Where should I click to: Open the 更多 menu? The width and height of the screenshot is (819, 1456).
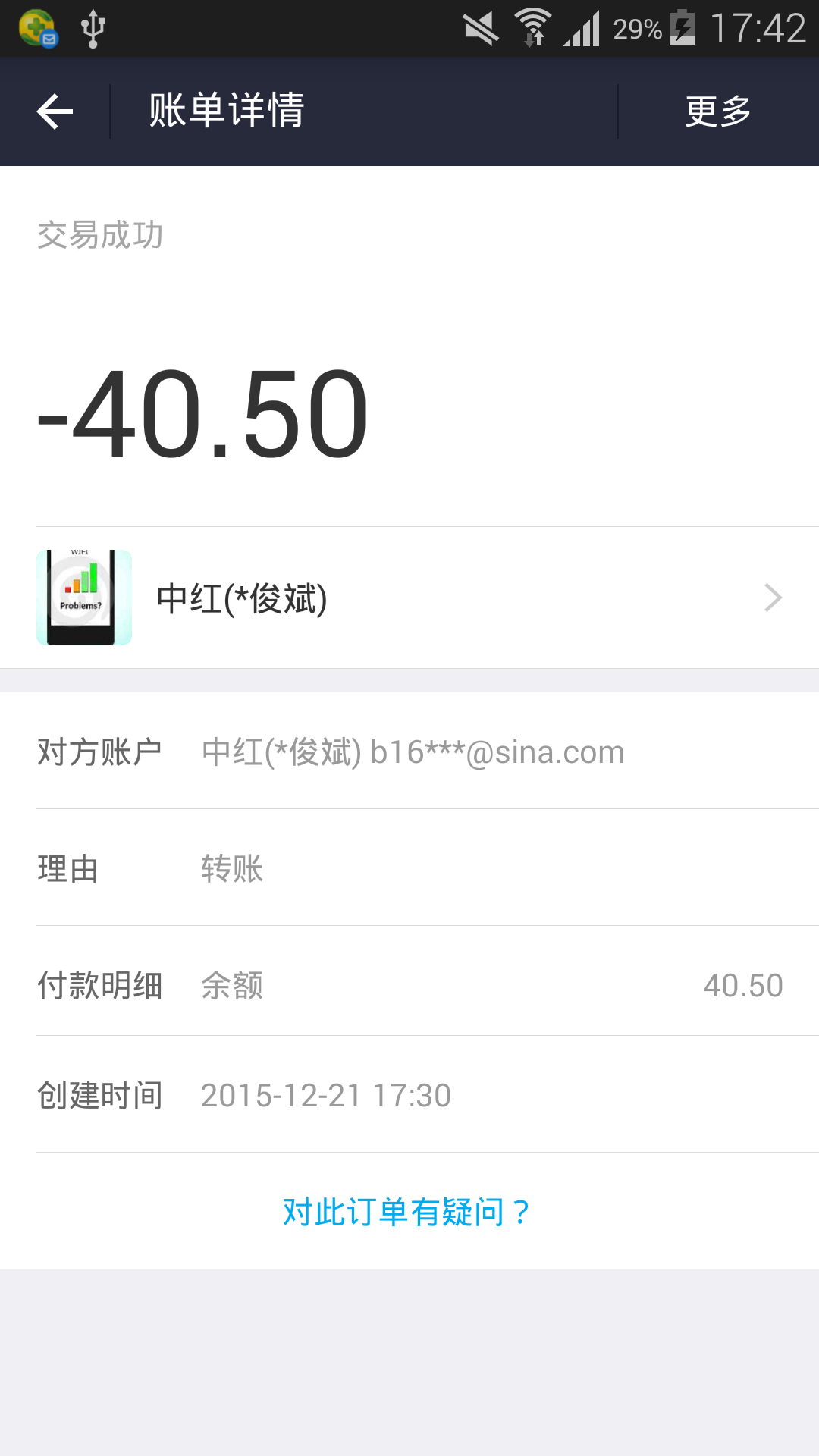718,111
